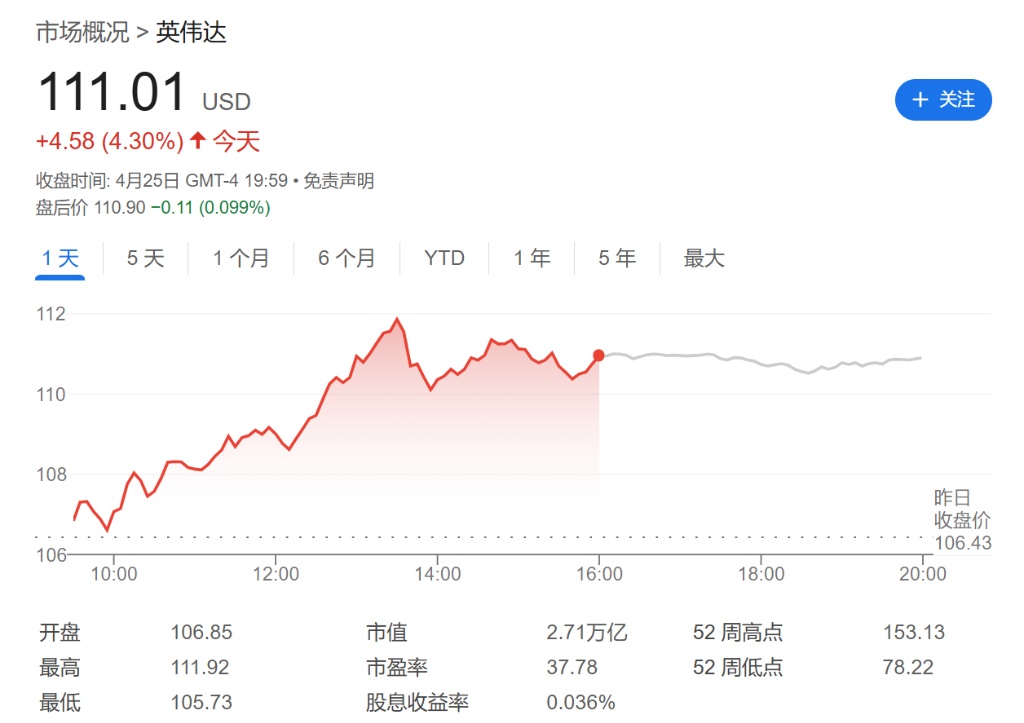The width and height of the screenshot is (1024, 723).
Task: Show the 6 个月 chart range
Action: pyautogui.click(x=347, y=258)
